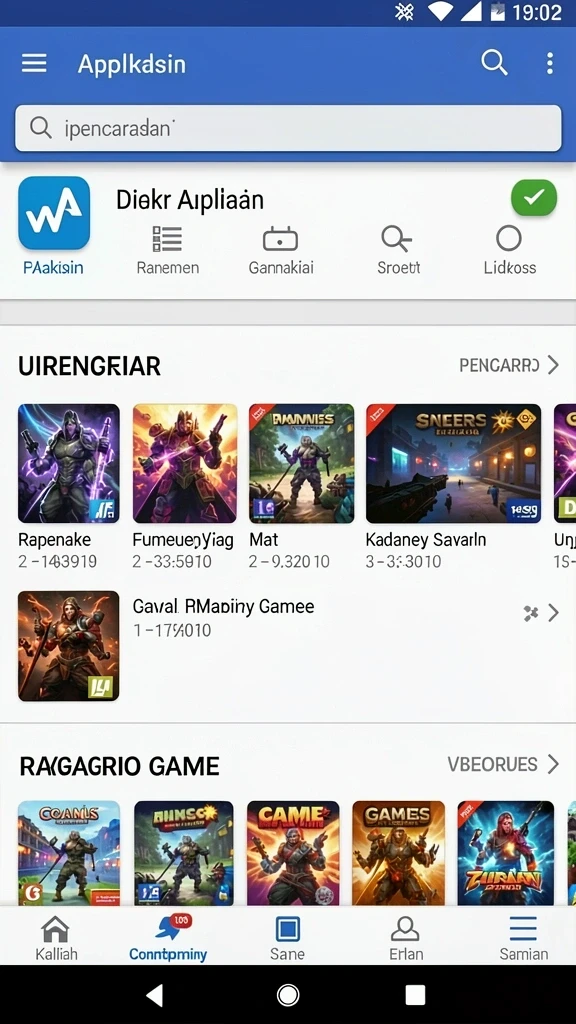Open the three-dot overflow menu

tap(550, 63)
